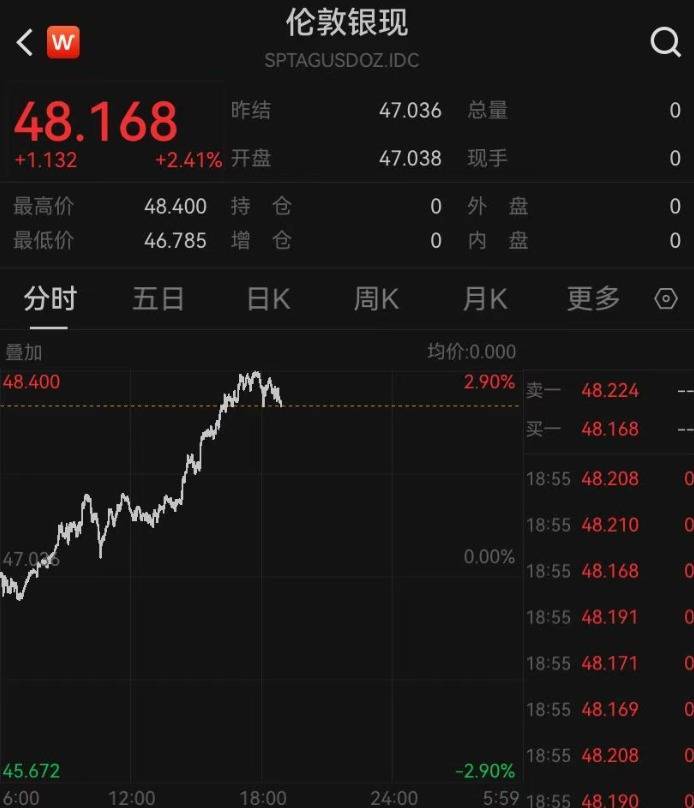
Task: Show the 月K candlestick chart
Action: (x=485, y=298)
